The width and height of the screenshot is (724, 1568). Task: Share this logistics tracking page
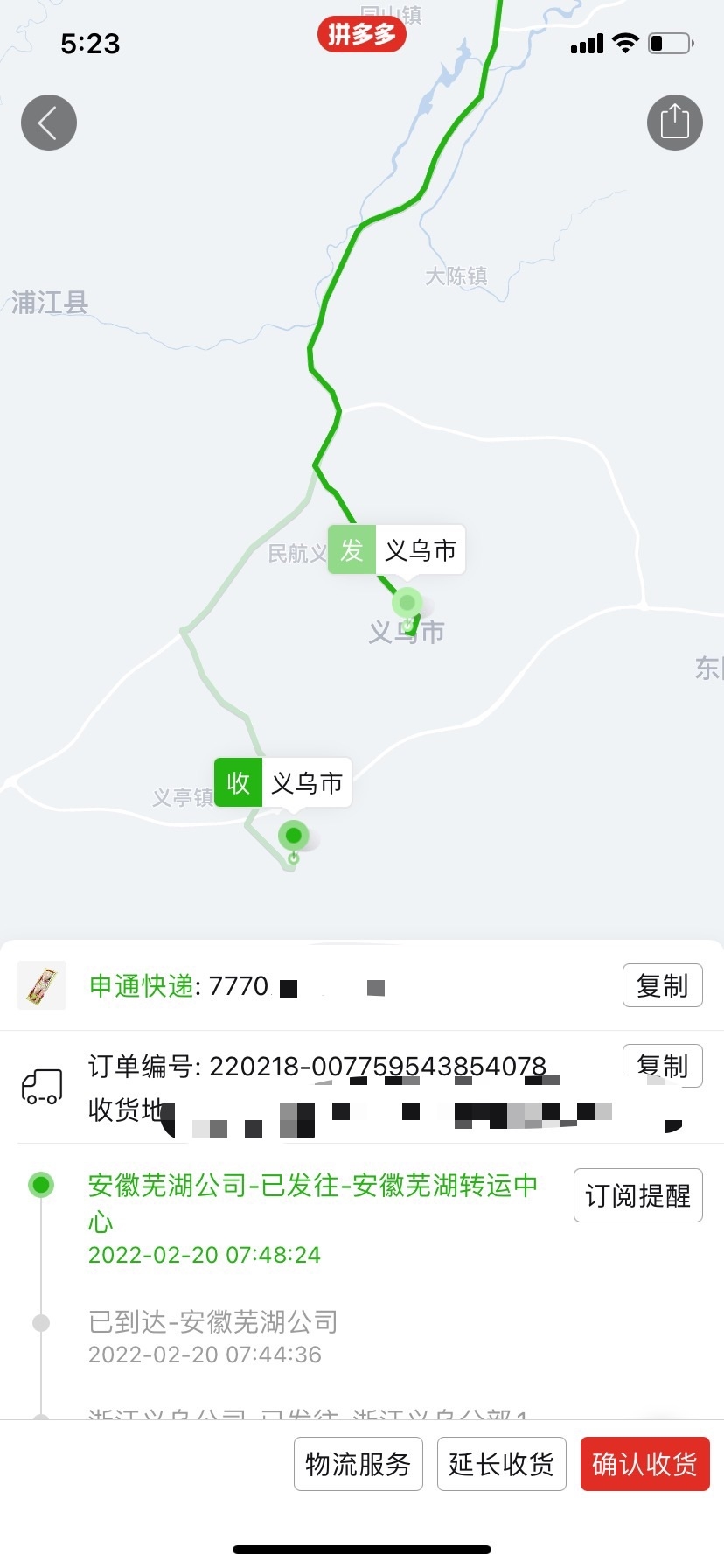click(674, 122)
